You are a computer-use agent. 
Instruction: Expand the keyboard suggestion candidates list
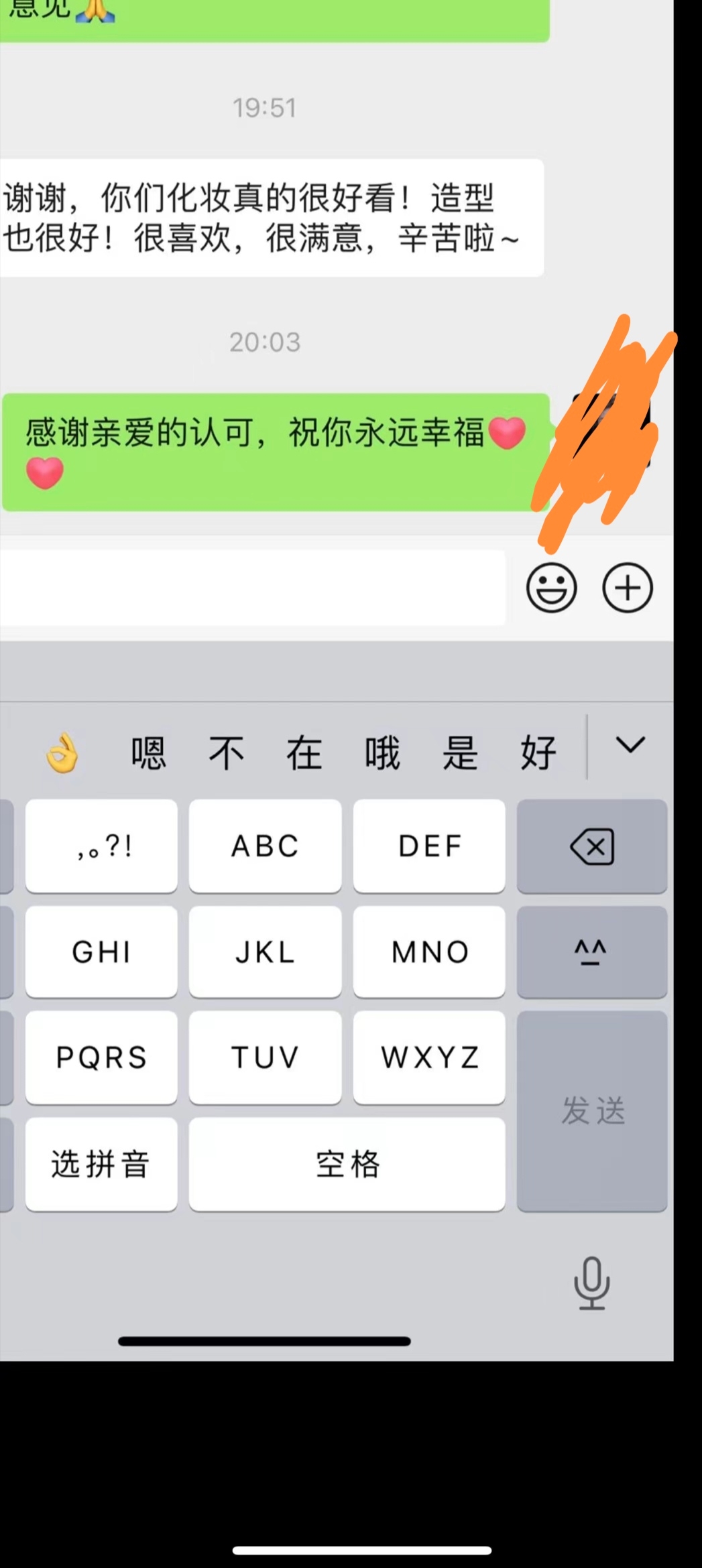click(630, 745)
